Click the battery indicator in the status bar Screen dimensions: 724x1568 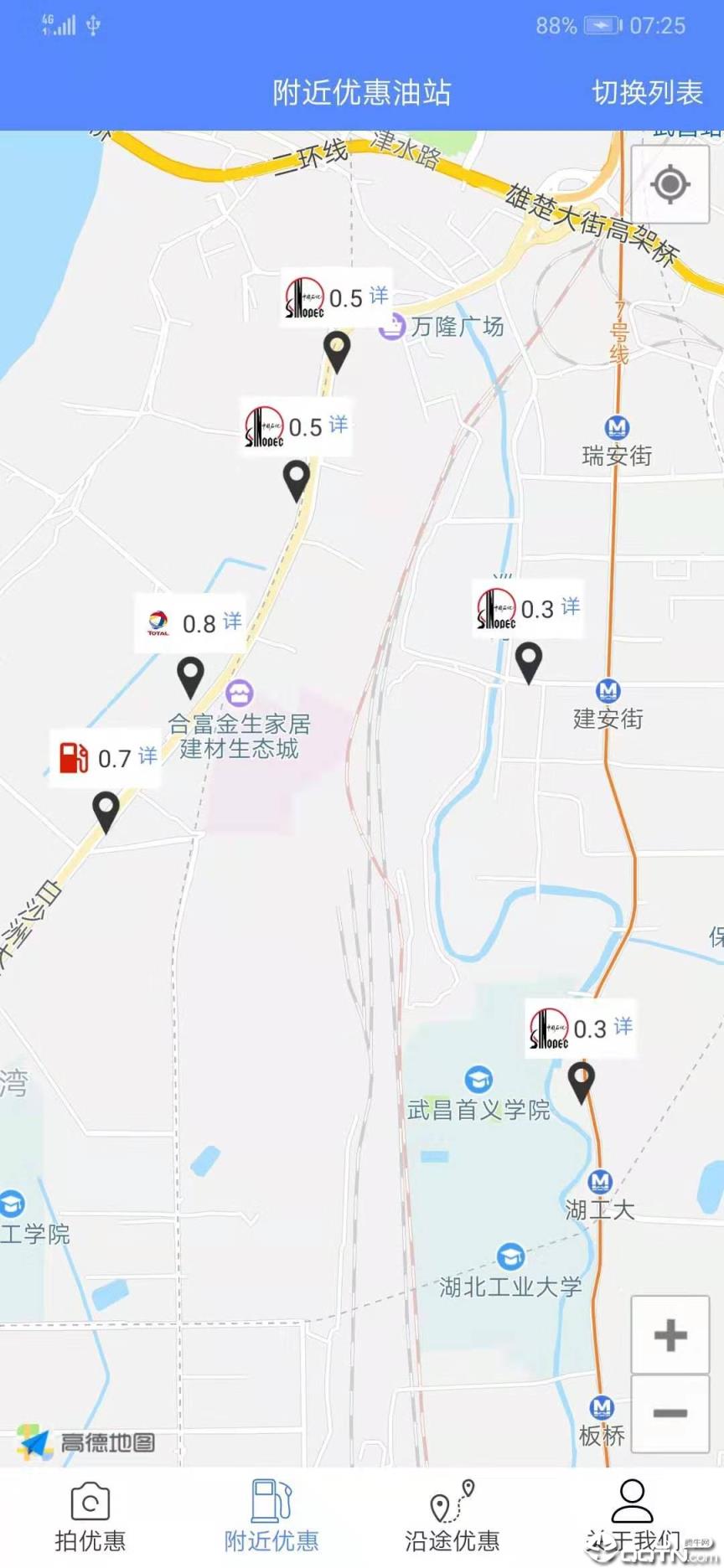[600, 25]
